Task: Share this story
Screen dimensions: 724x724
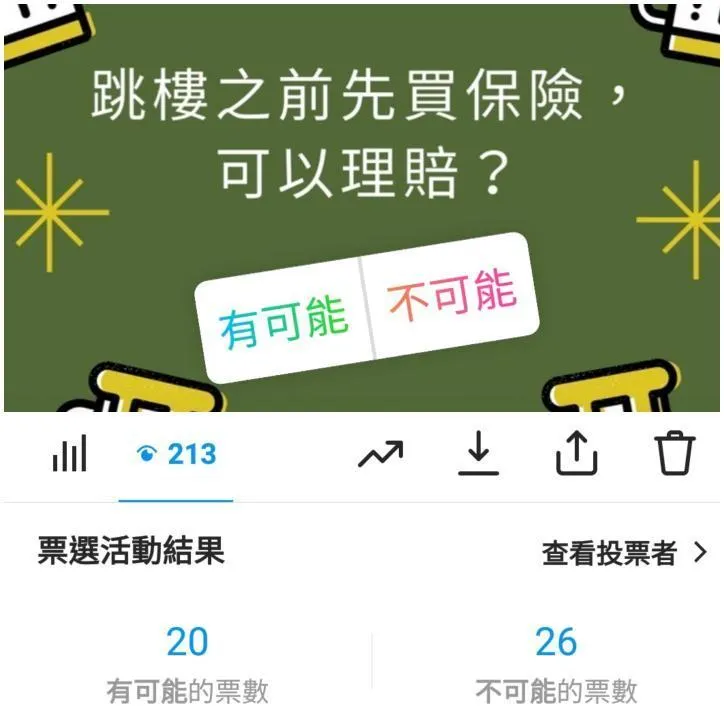Action: pyautogui.click(x=576, y=455)
